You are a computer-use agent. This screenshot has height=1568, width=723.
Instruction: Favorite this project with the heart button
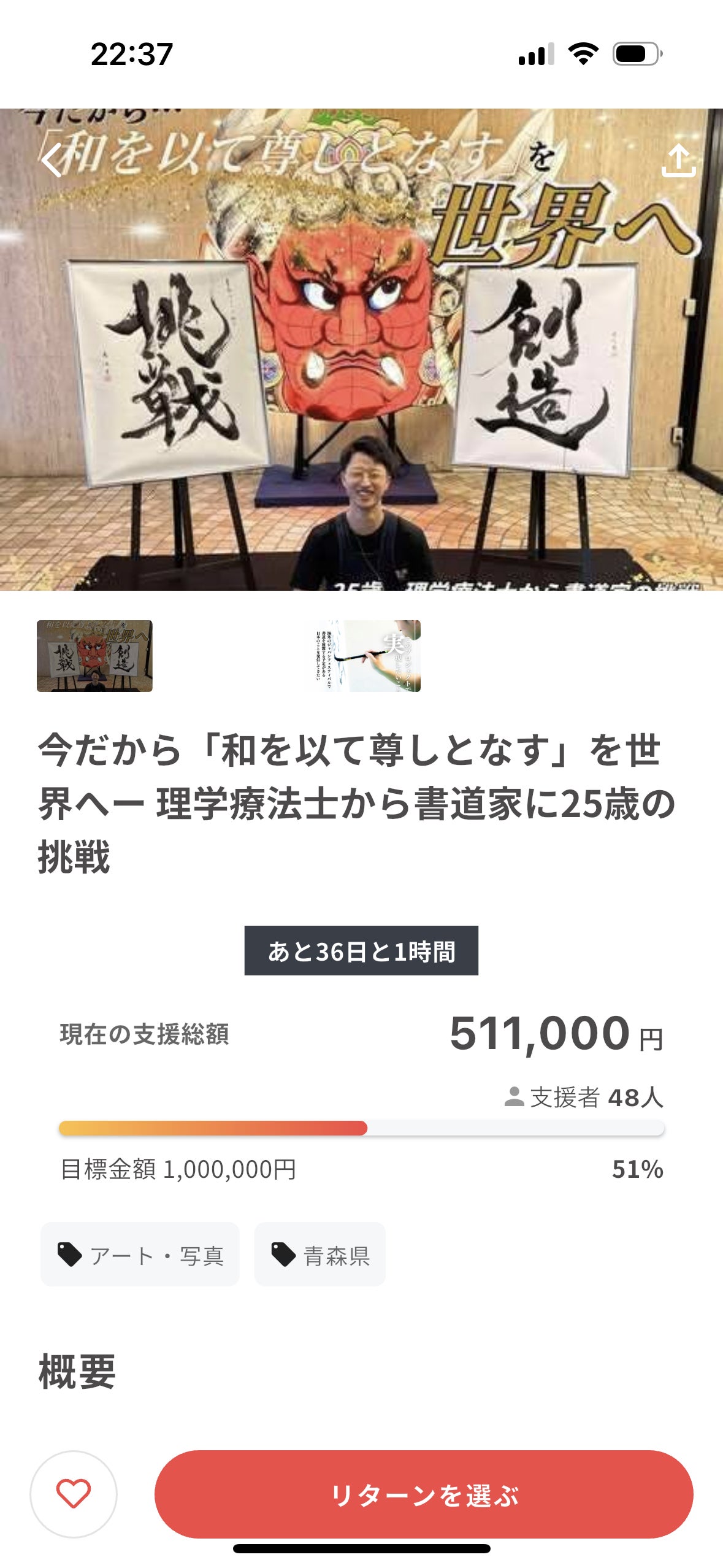pyautogui.click(x=74, y=1494)
